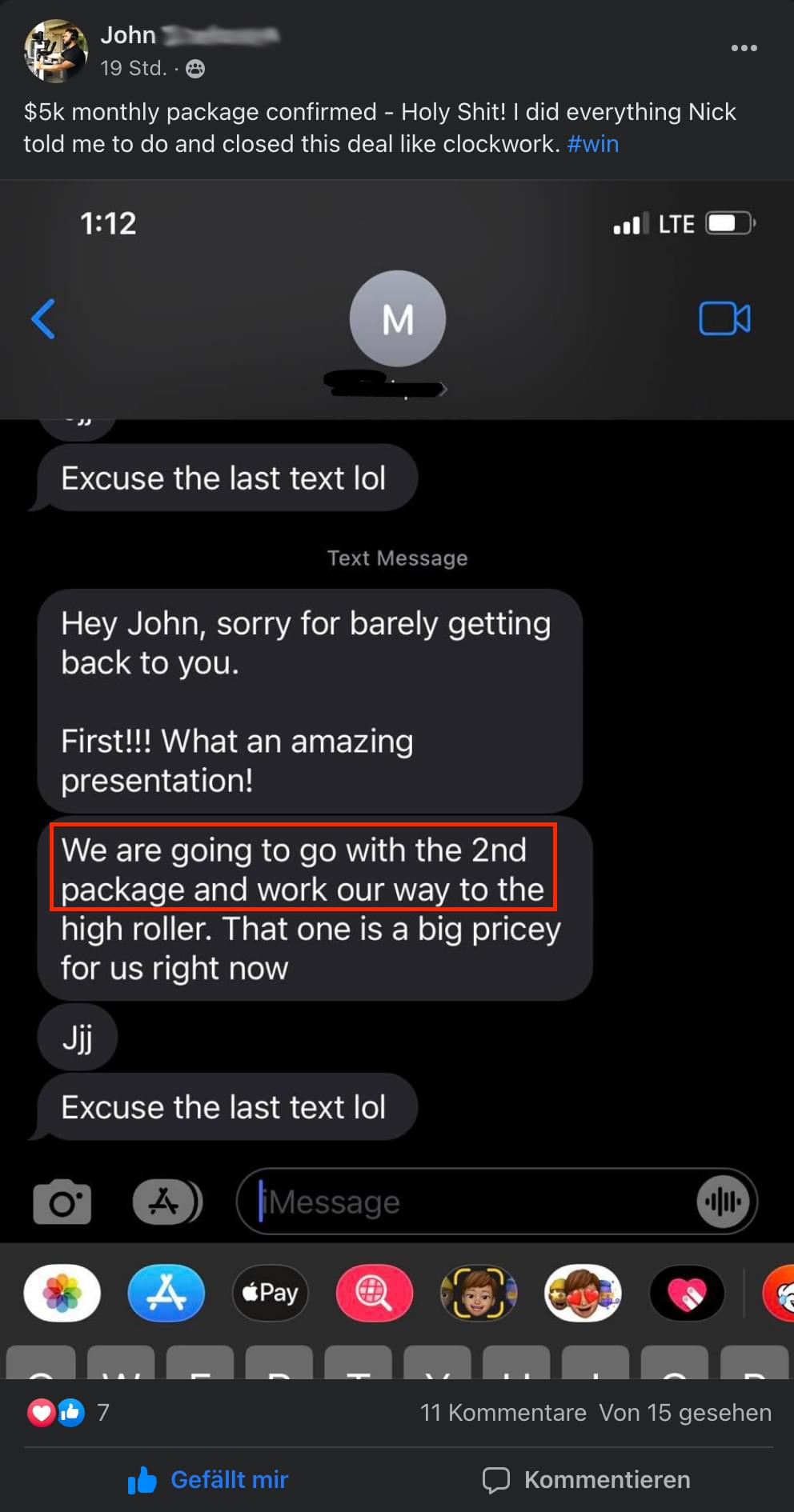Image resolution: width=794 pixels, height=1512 pixels.
Task: Open John's profile picture
Action: click(55, 51)
